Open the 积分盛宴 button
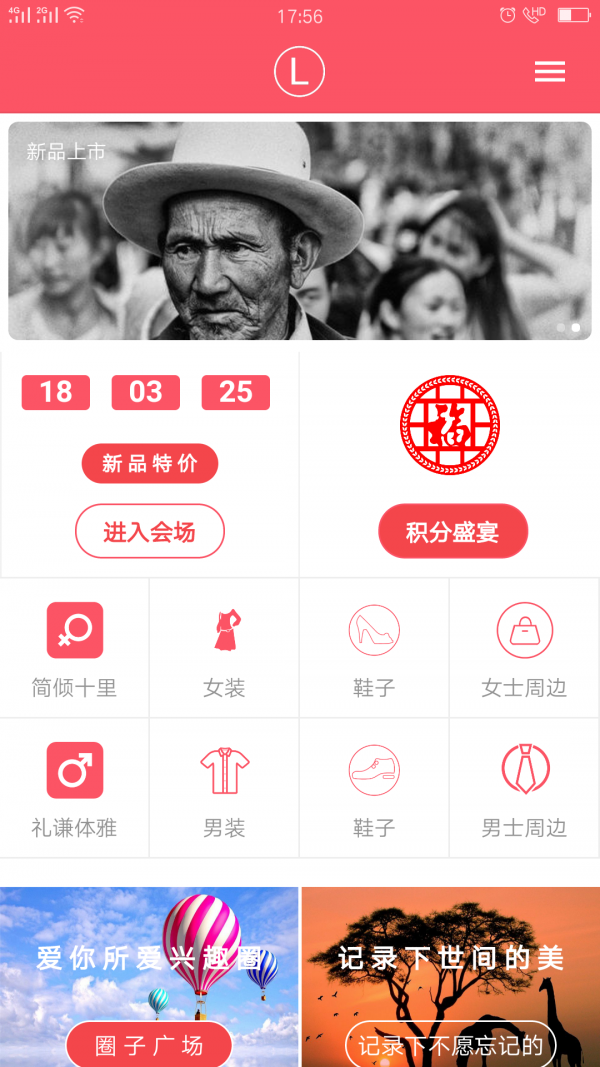600x1067 pixels. point(452,531)
